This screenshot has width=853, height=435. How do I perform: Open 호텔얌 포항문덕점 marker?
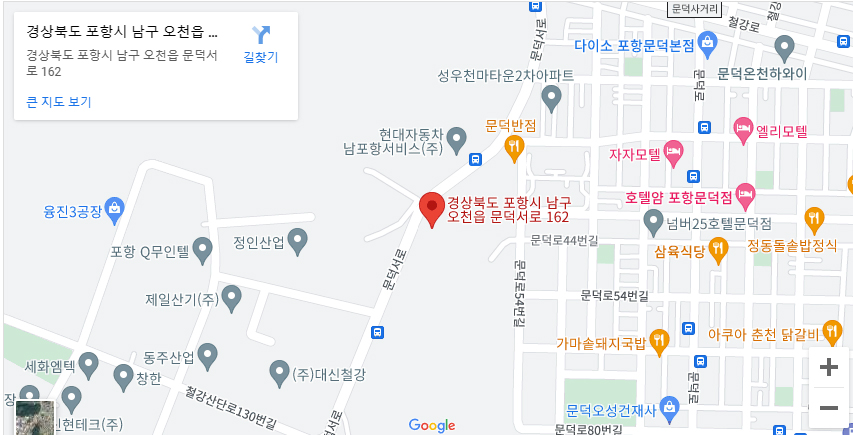point(744,192)
